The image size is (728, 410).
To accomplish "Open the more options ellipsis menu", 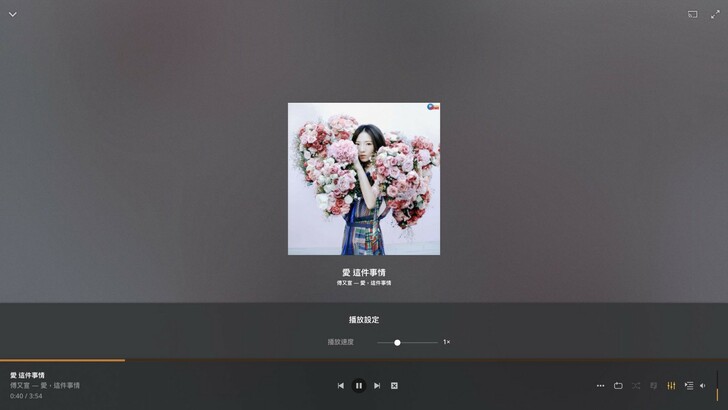I will point(600,385).
